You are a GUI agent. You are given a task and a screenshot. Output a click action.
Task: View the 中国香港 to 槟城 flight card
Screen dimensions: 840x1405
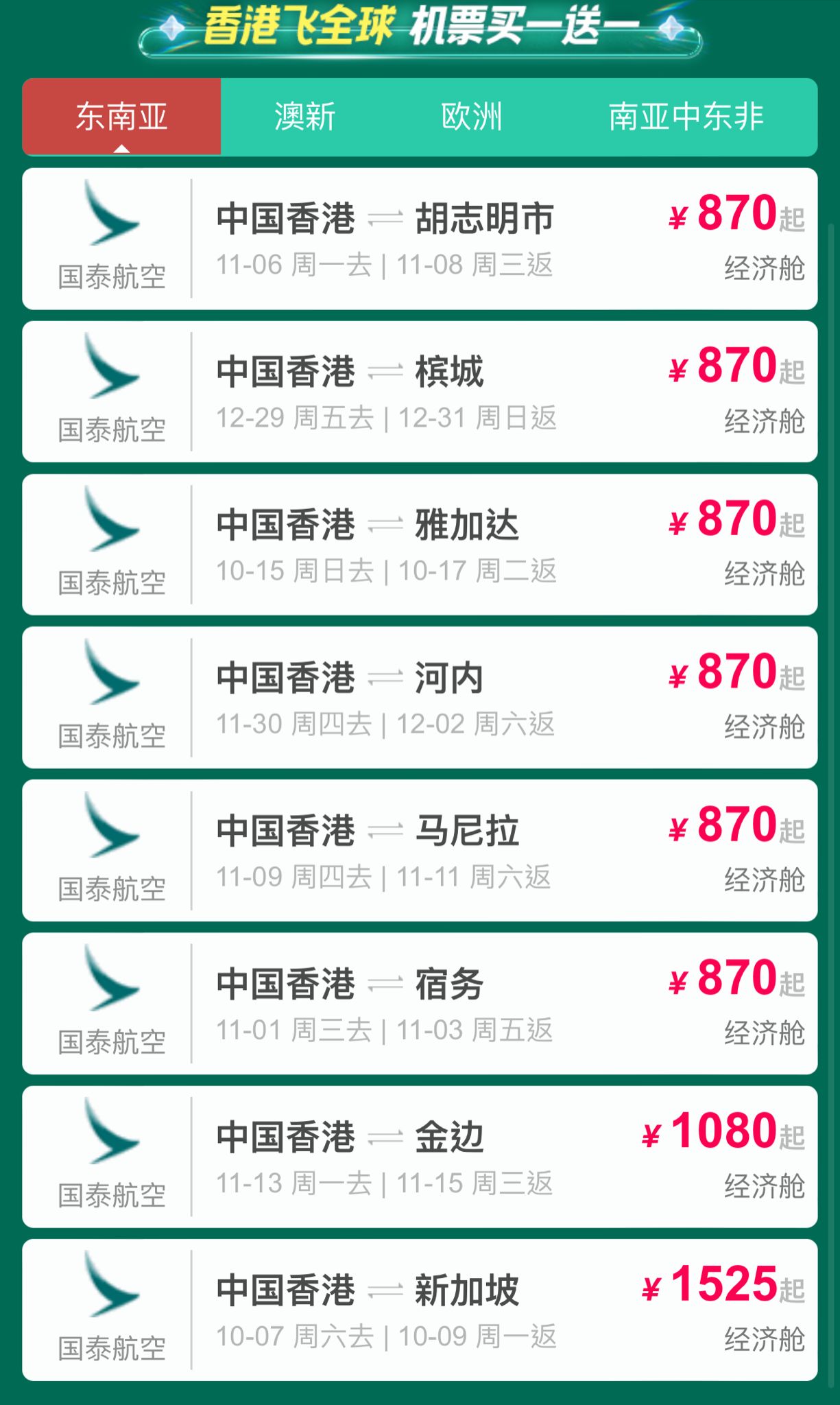pyautogui.click(x=420, y=392)
